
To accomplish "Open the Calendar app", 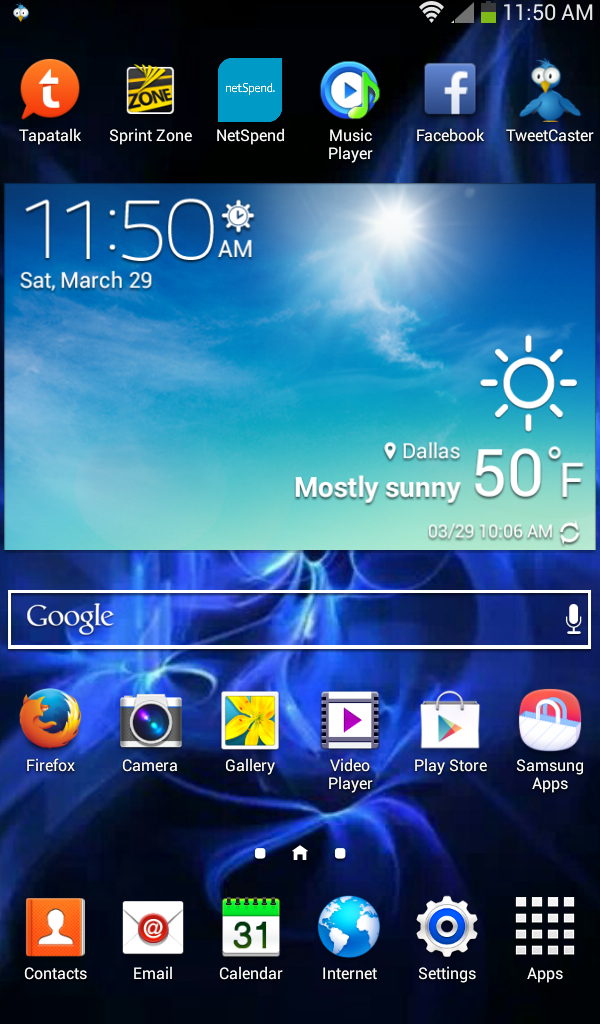I will click(250, 929).
